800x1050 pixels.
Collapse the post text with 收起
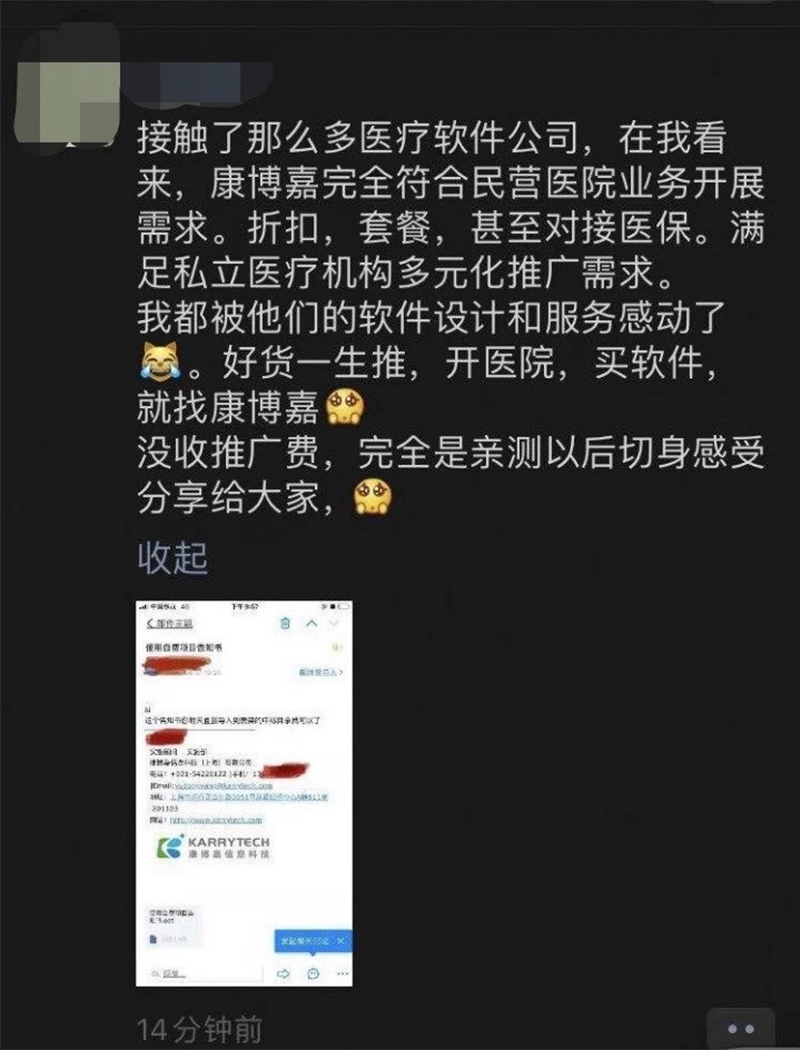click(172, 558)
